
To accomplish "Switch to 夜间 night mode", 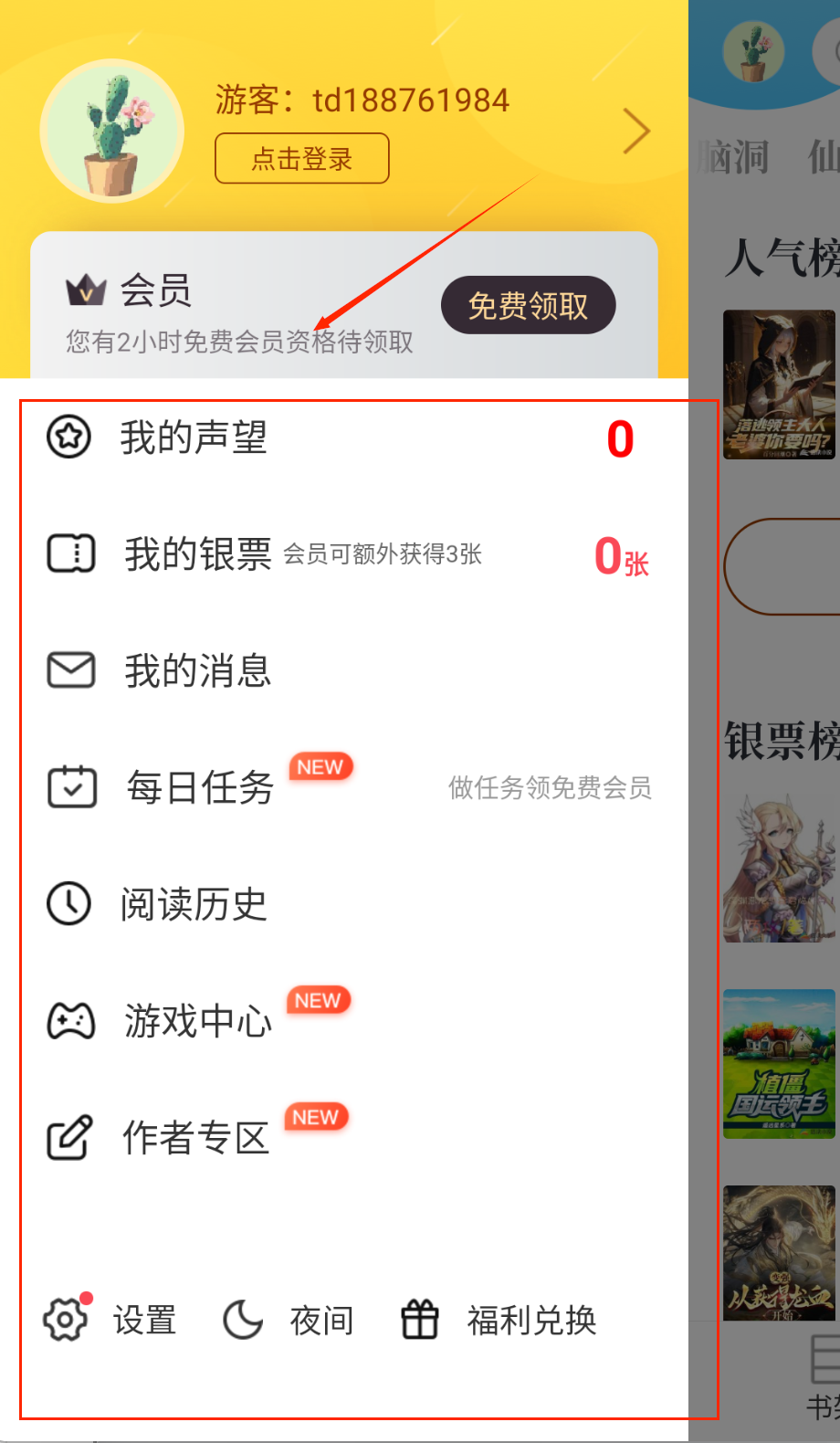I will [289, 1321].
